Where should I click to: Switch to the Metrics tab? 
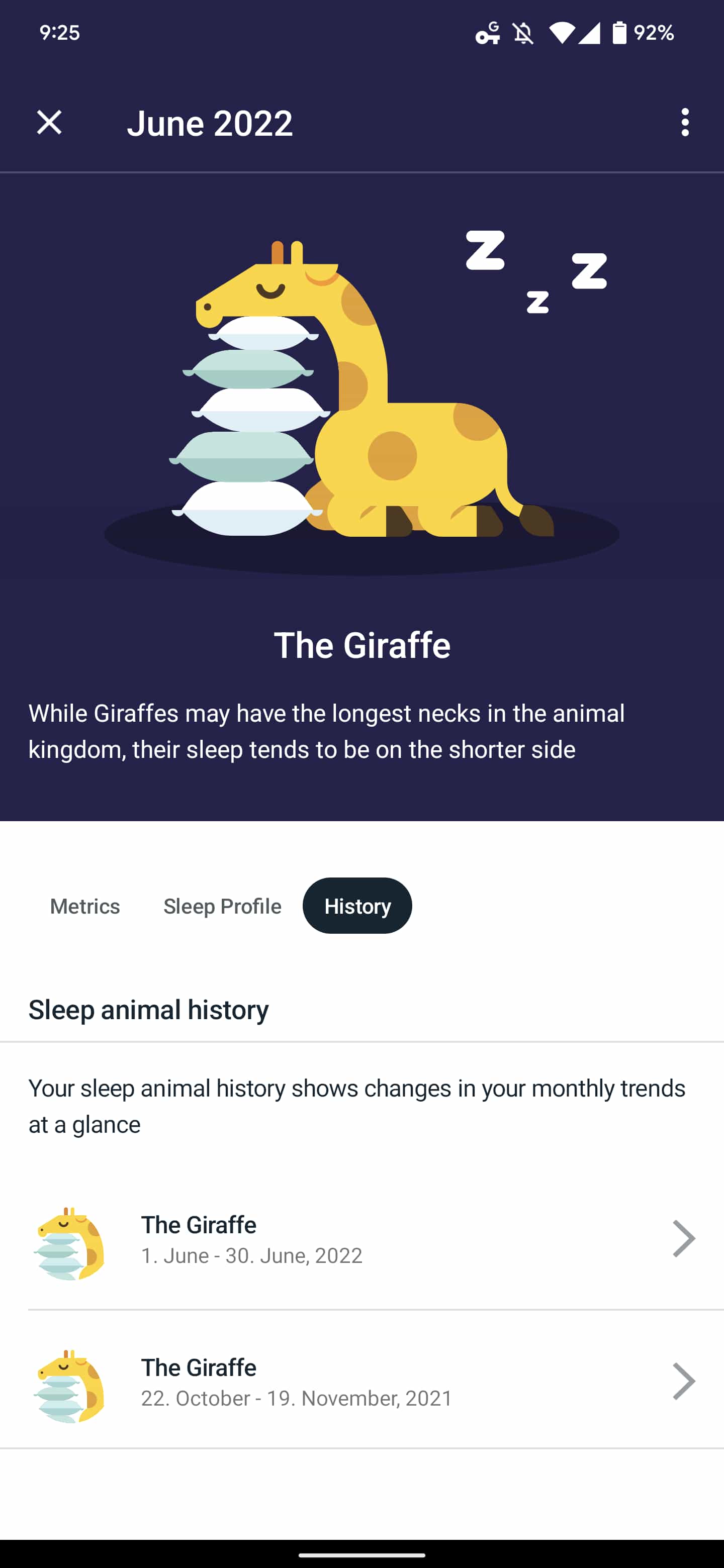[x=84, y=906]
